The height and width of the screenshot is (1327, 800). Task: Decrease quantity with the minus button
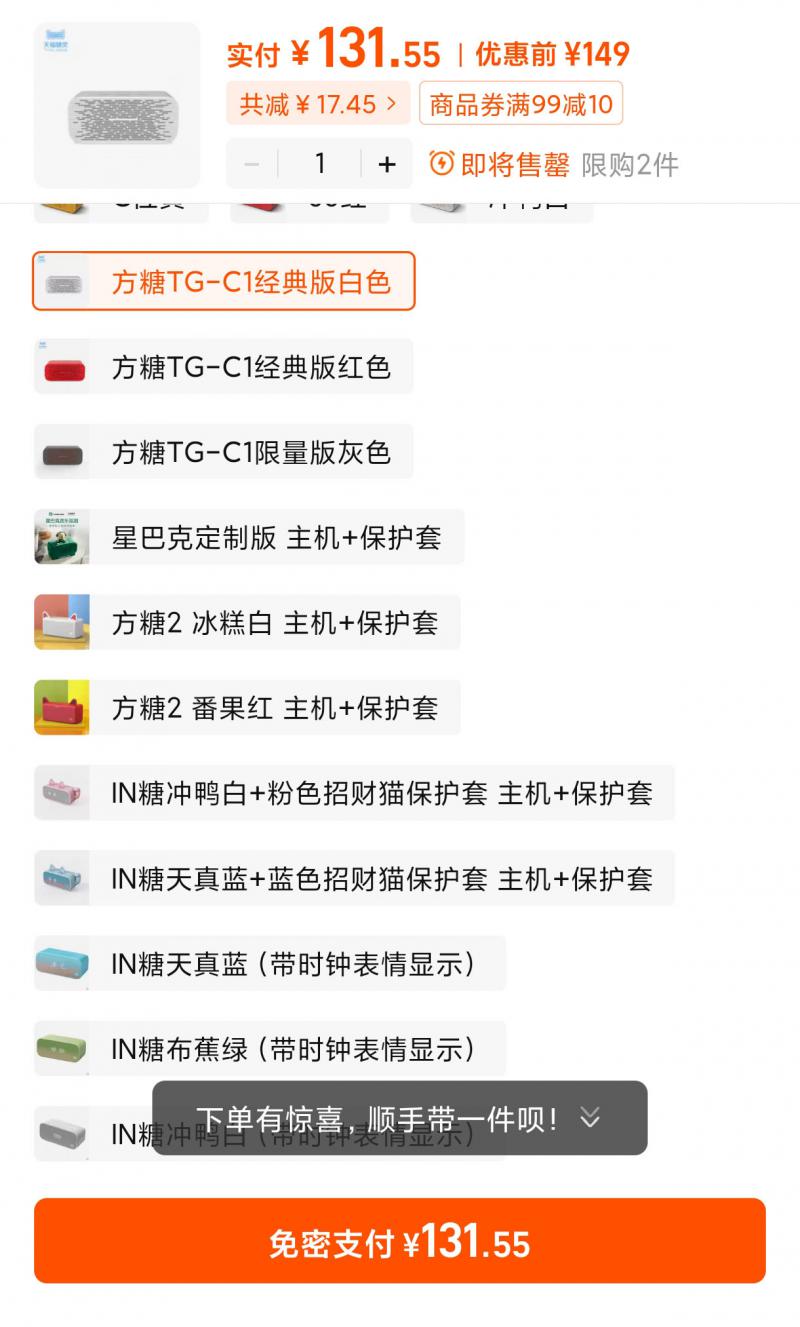coord(252,164)
